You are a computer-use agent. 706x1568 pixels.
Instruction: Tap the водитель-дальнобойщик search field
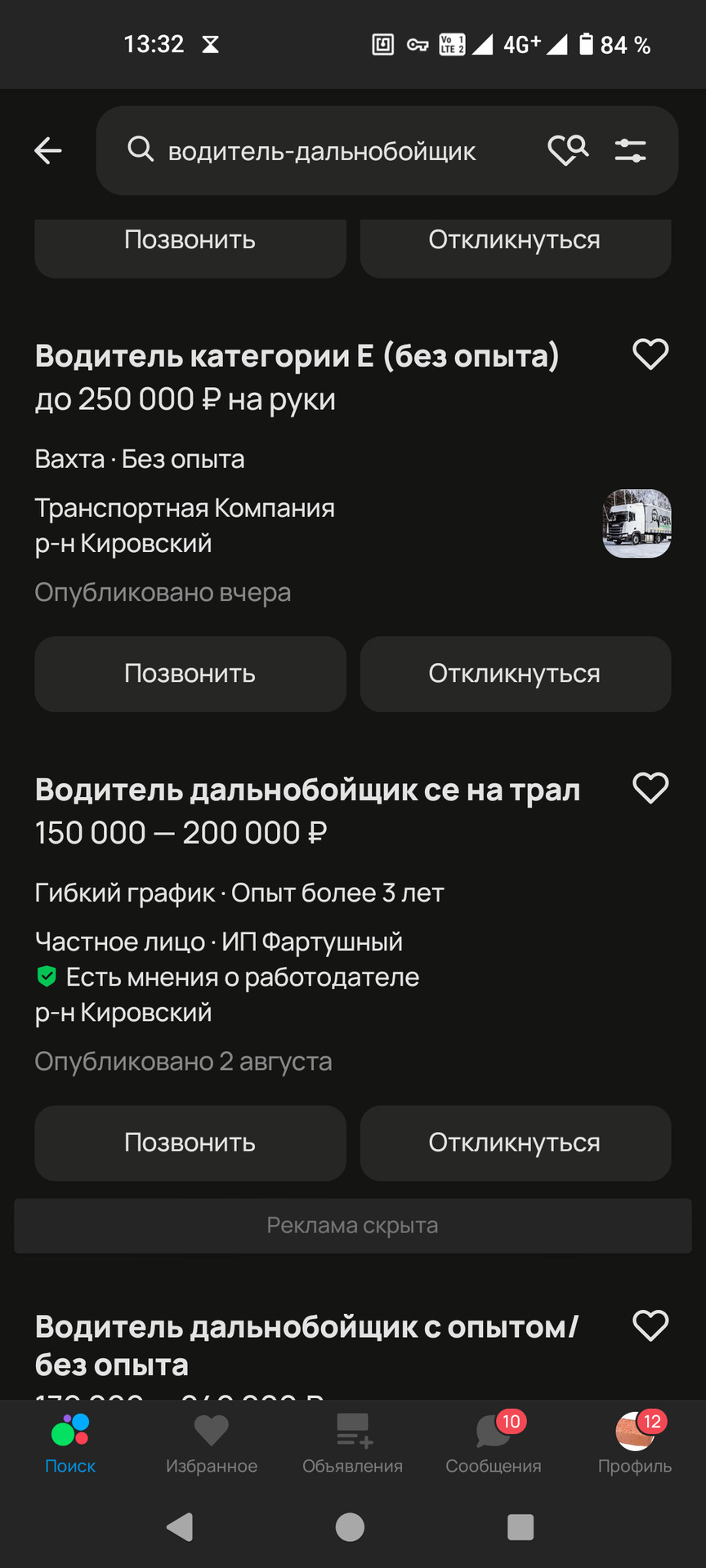tap(322, 151)
